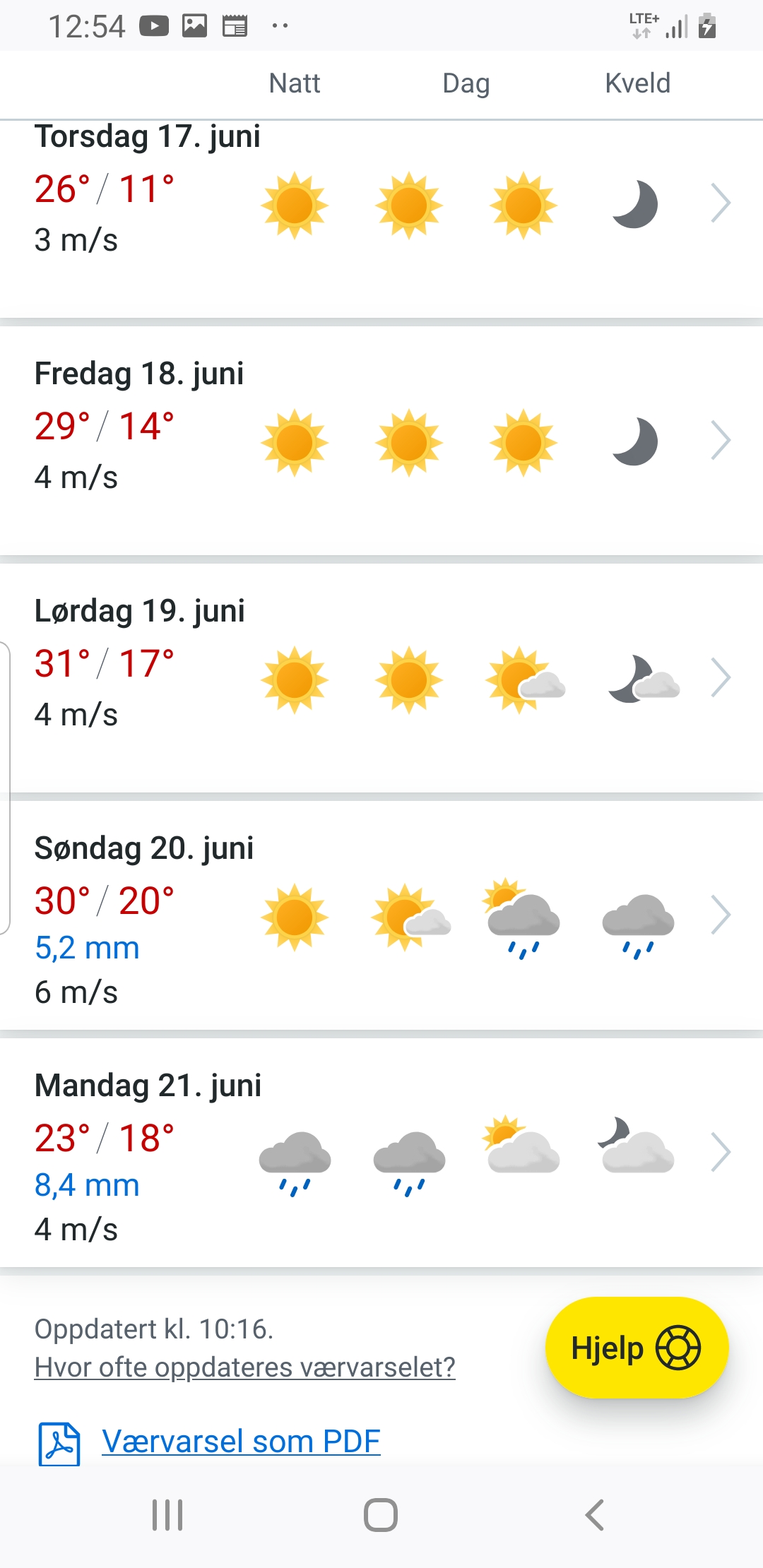
Task: View details for Søndag 20. juni
Action: point(720,915)
